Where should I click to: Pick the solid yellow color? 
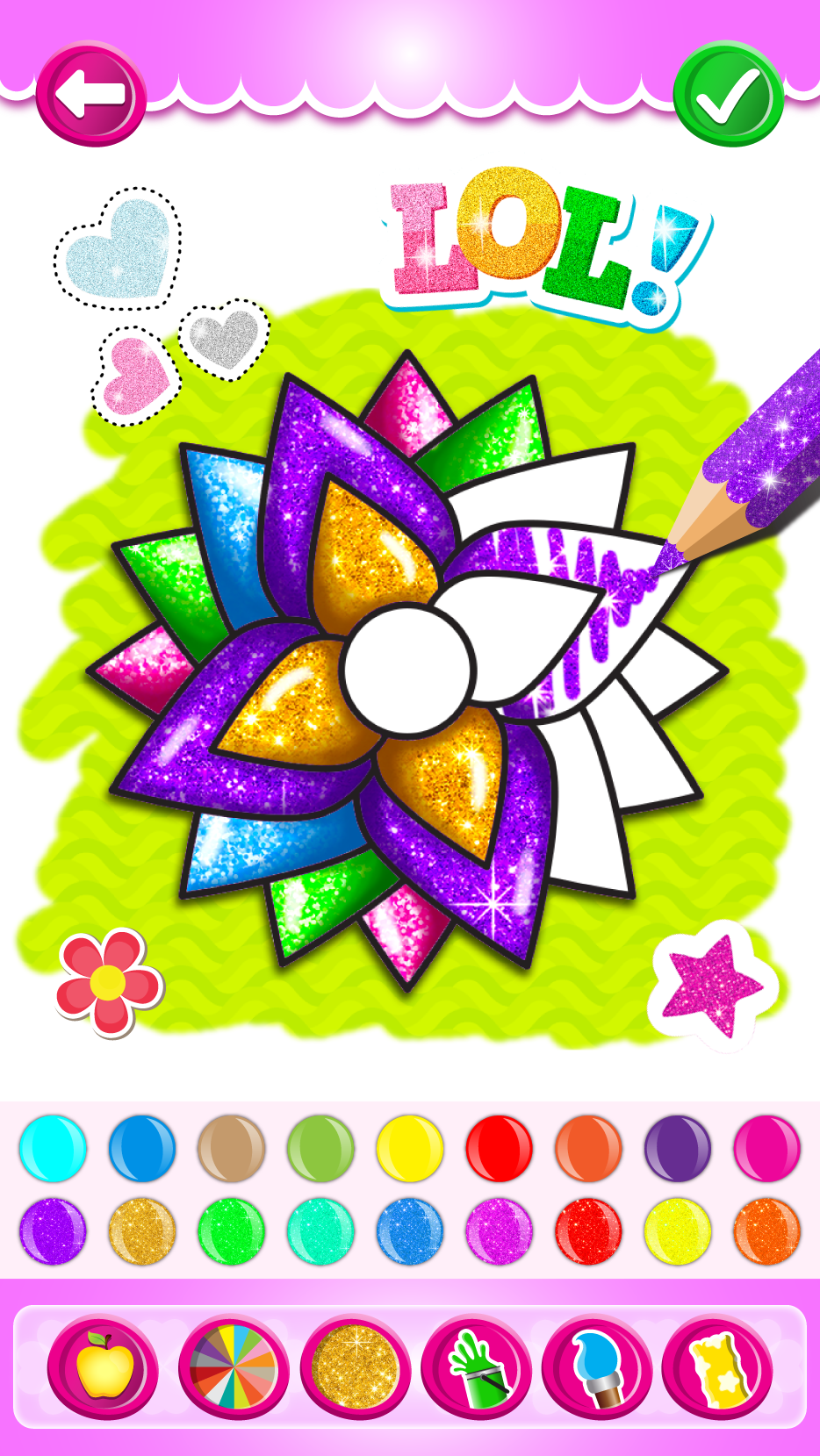tap(410, 1148)
